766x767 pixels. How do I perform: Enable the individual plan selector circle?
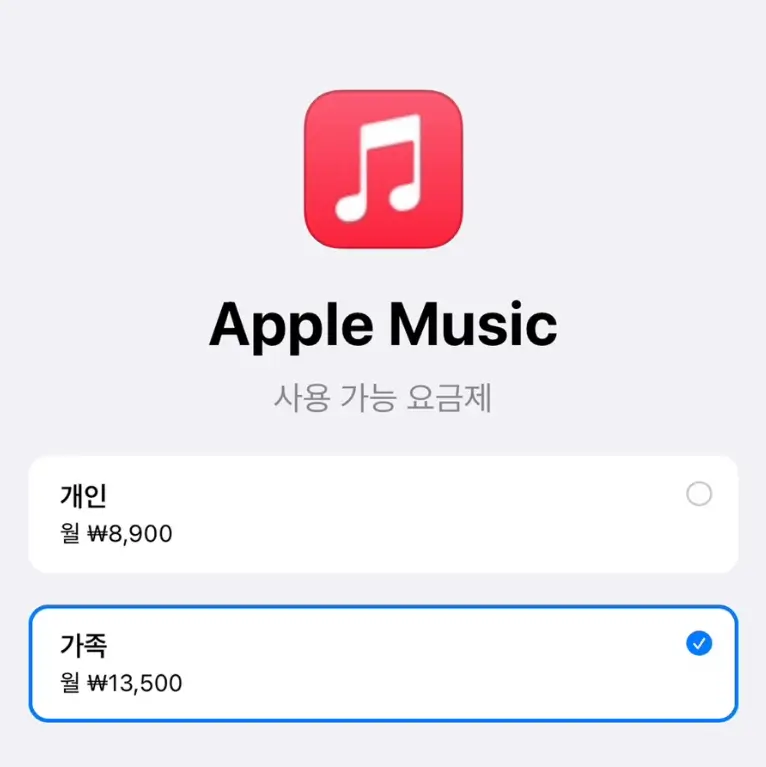point(701,493)
